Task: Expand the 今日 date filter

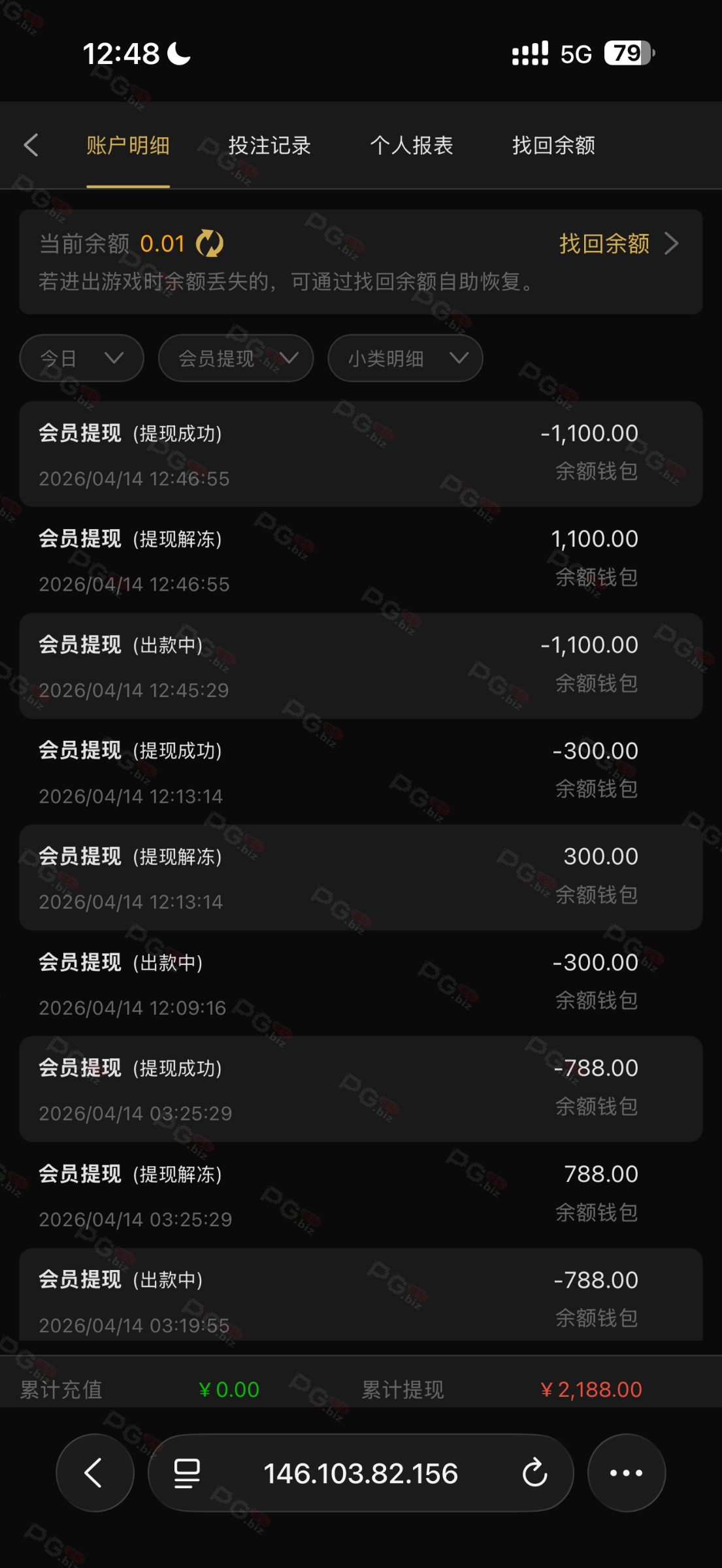Action: tap(82, 358)
